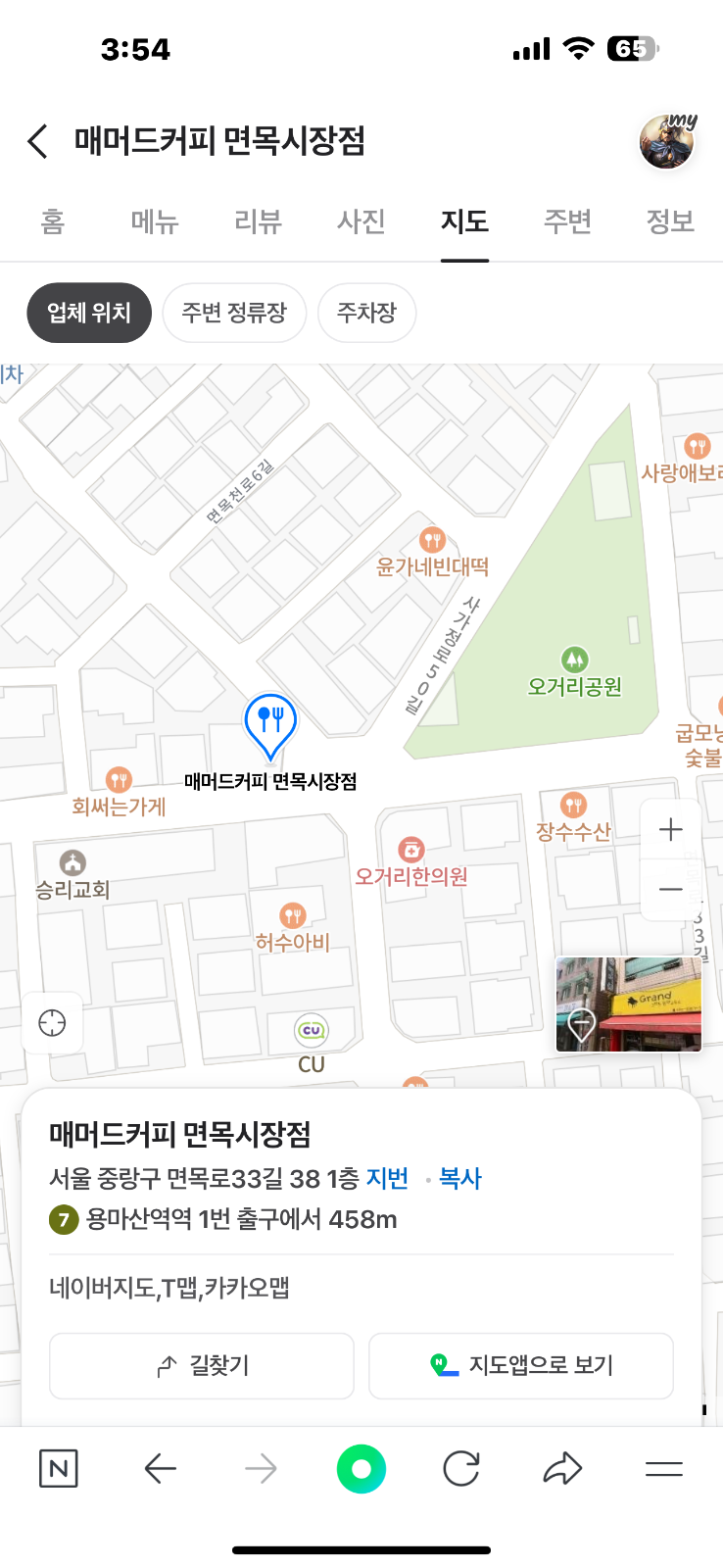Switch to the 메뉴 tab
723x1568 pixels.
(155, 221)
